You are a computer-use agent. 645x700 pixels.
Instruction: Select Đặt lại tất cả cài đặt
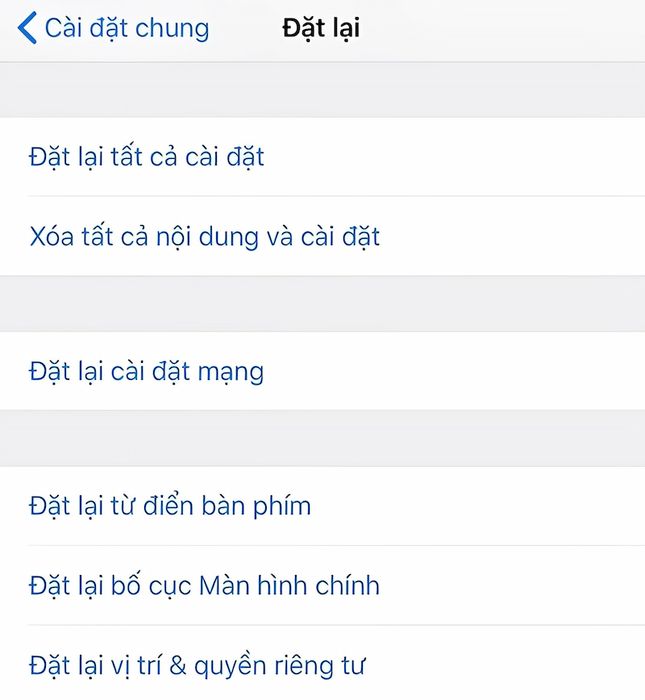146,157
